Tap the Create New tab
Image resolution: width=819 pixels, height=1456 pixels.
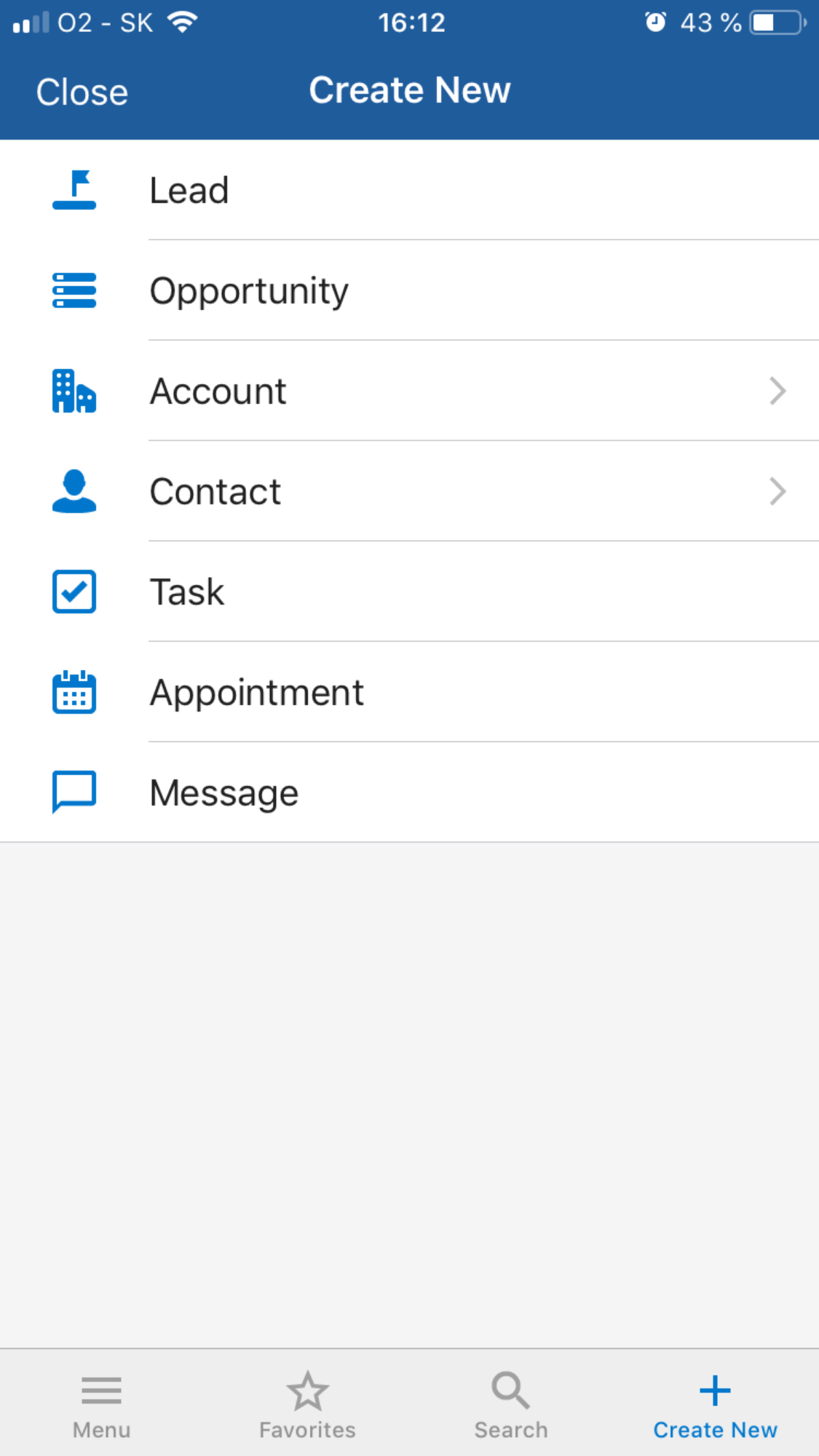[x=715, y=1406]
